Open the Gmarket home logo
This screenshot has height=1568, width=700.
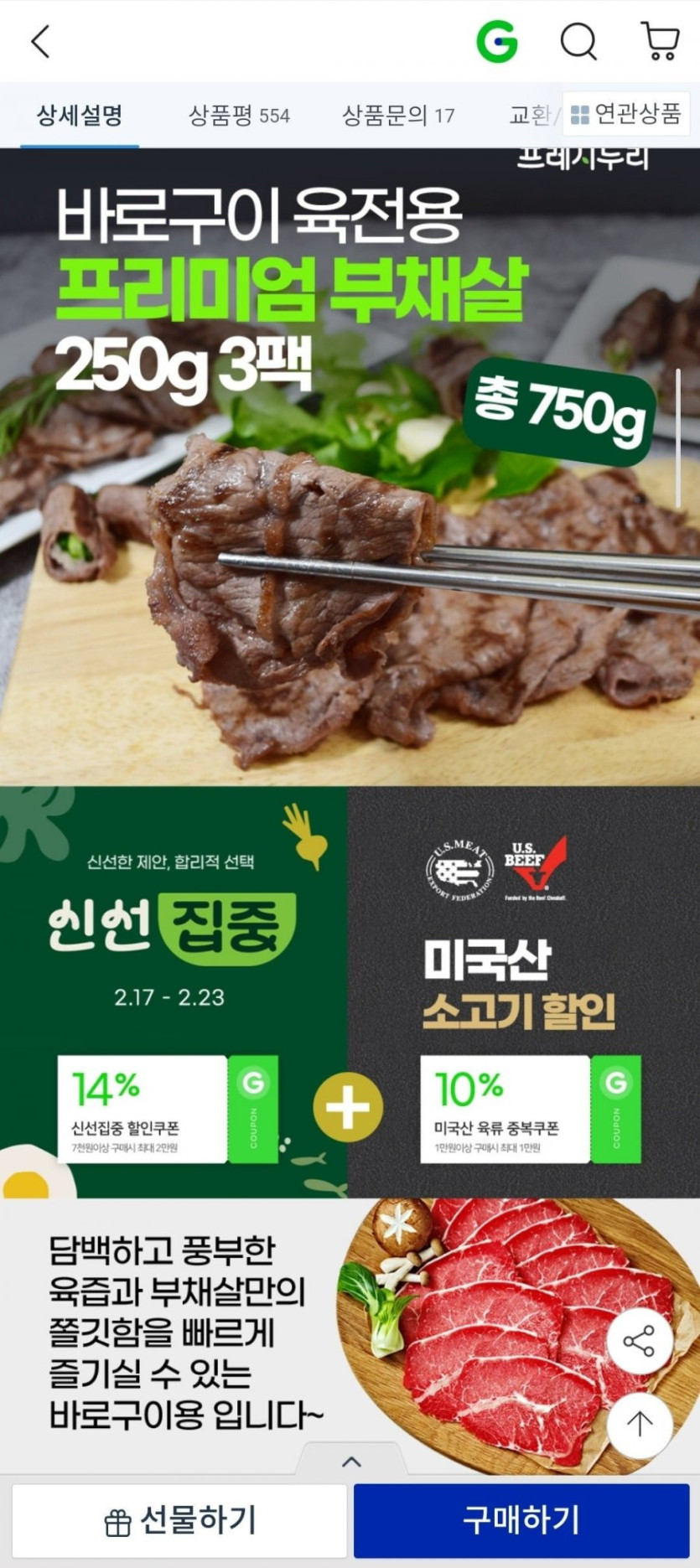coord(496,41)
